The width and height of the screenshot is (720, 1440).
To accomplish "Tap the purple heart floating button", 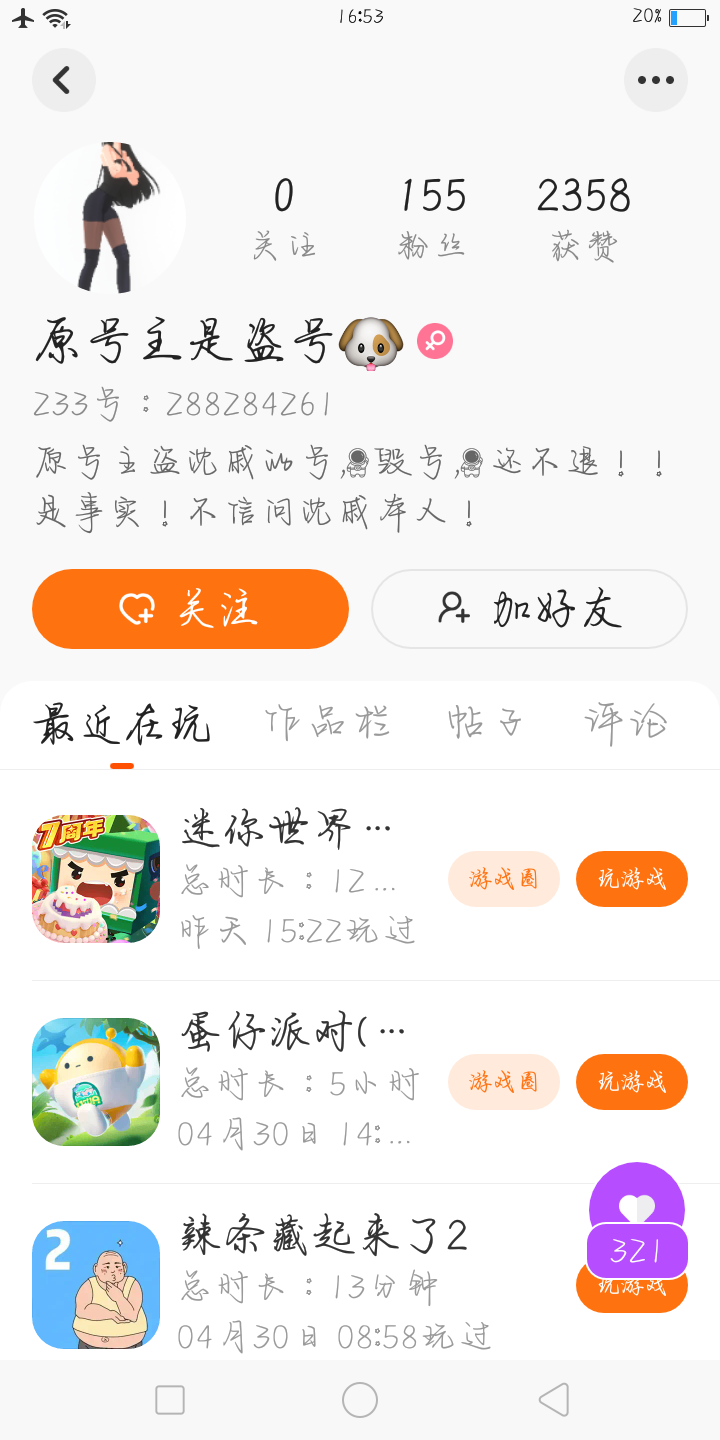I will click(x=637, y=1208).
